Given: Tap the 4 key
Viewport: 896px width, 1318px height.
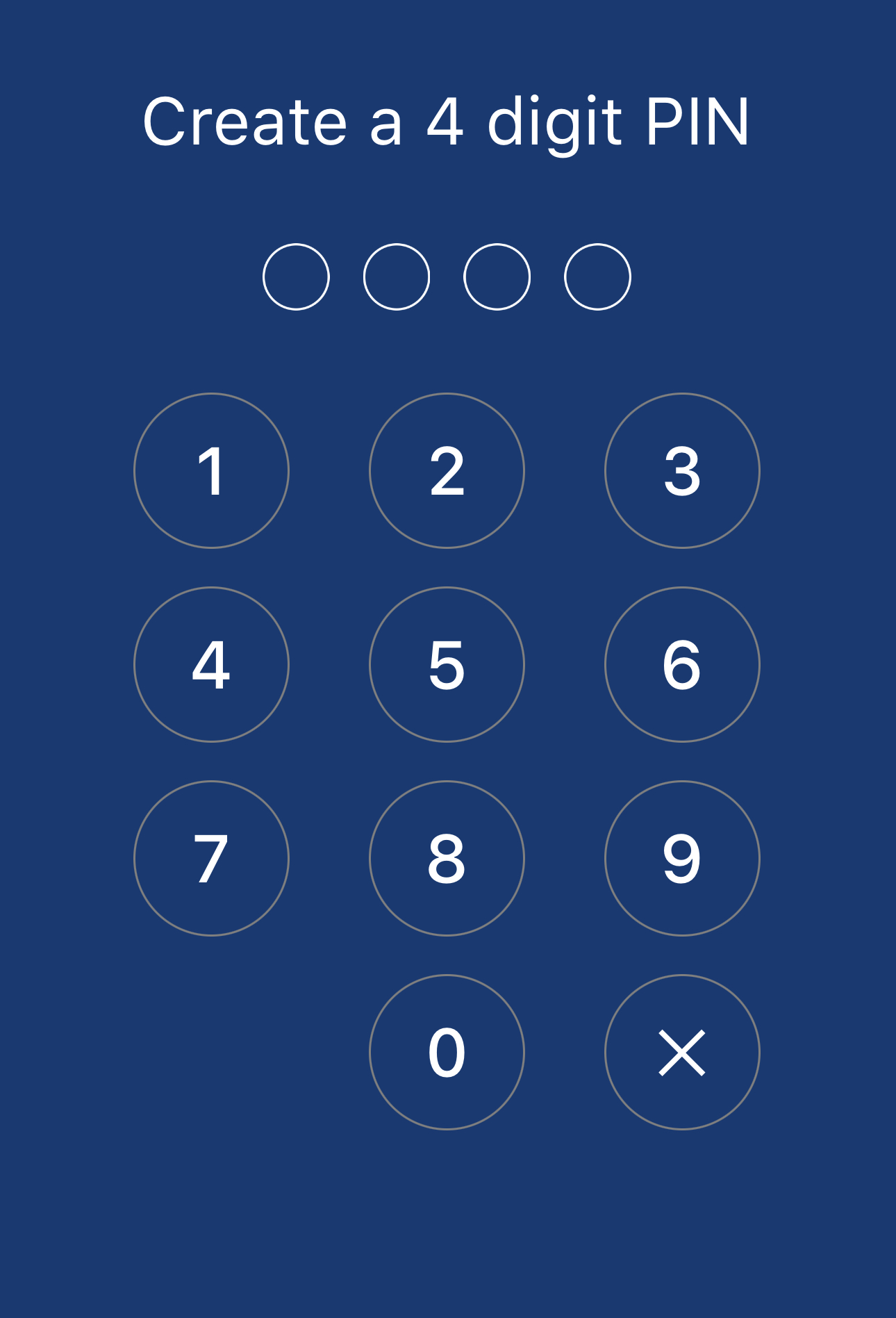Looking at the screenshot, I should [211, 665].
